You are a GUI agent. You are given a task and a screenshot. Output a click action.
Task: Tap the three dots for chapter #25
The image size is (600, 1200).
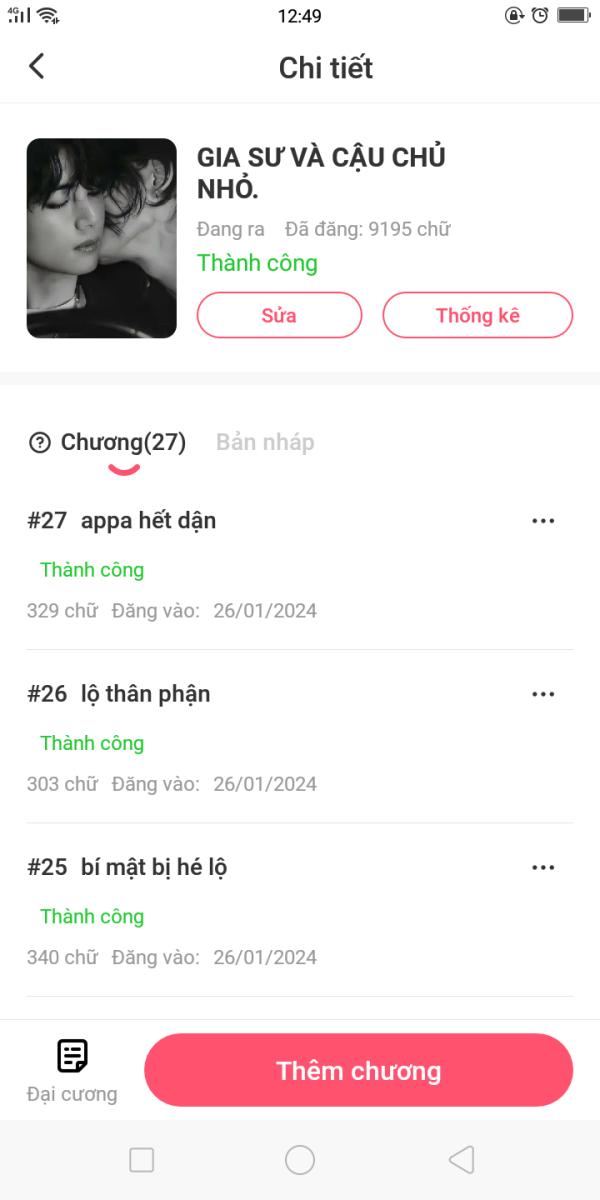pyautogui.click(x=543, y=867)
